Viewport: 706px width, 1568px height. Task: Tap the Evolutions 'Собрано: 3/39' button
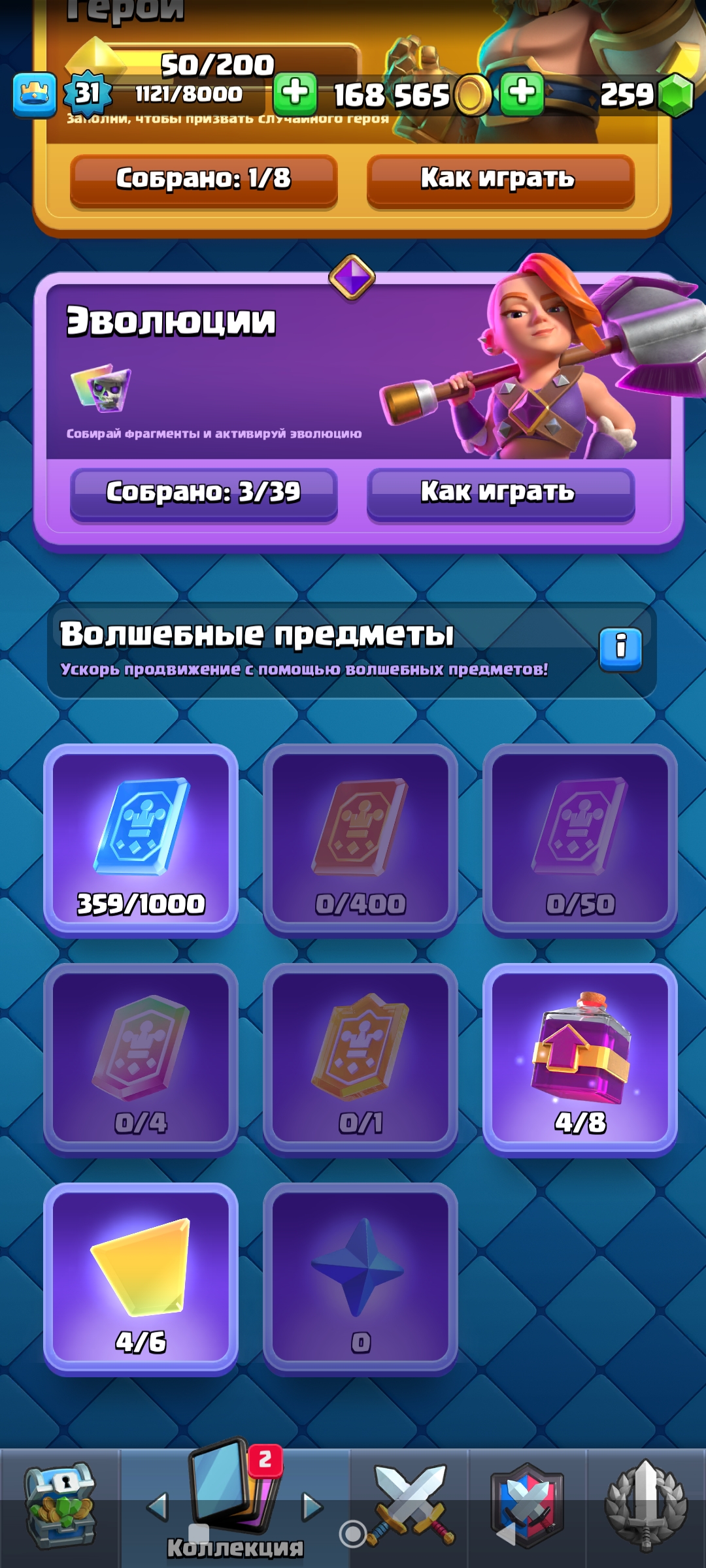pyautogui.click(x=203, y=493)
